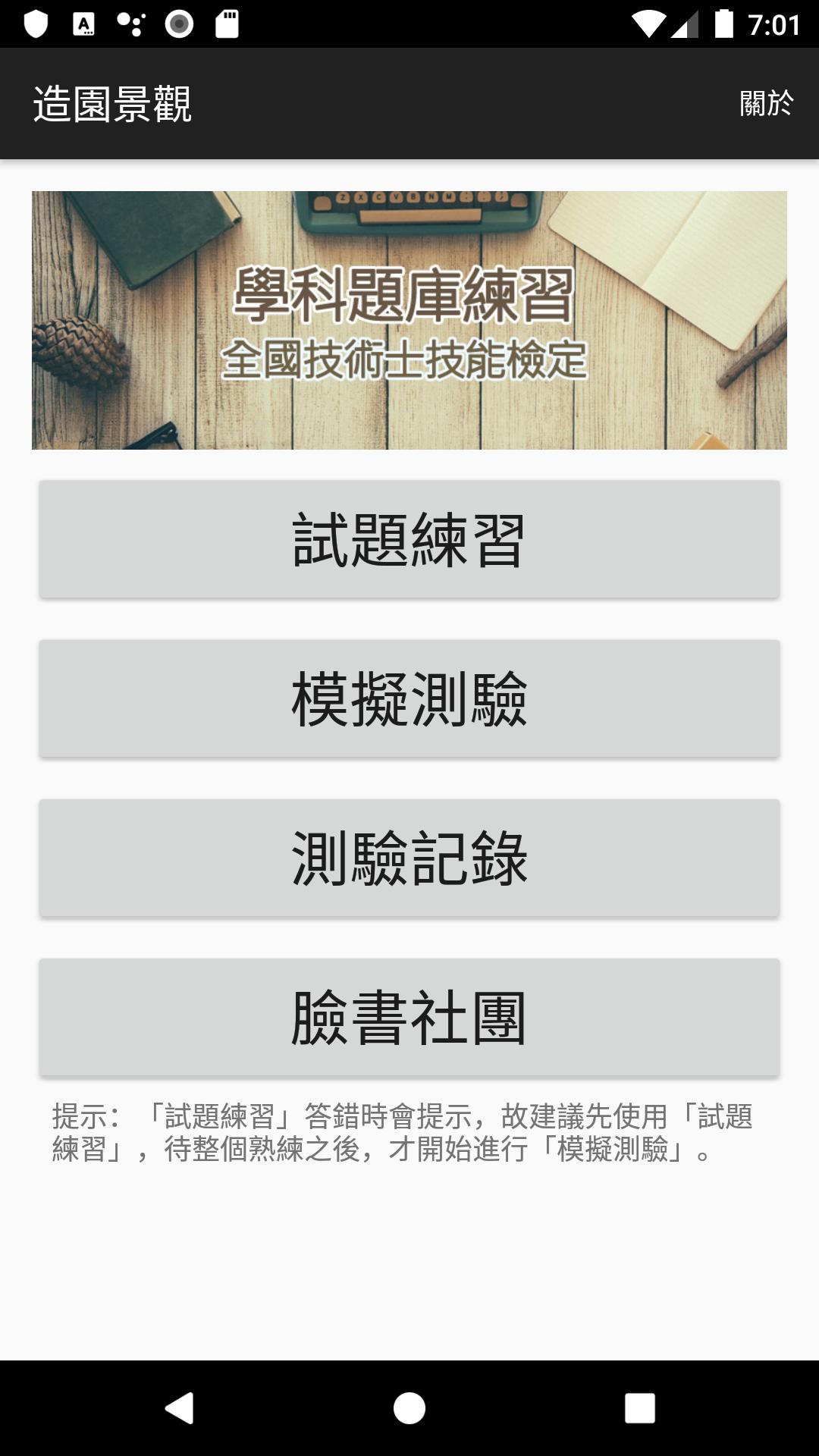
Task: Start 試題練習 question practice
Action: pyautogui.click(x=409, y=539)
